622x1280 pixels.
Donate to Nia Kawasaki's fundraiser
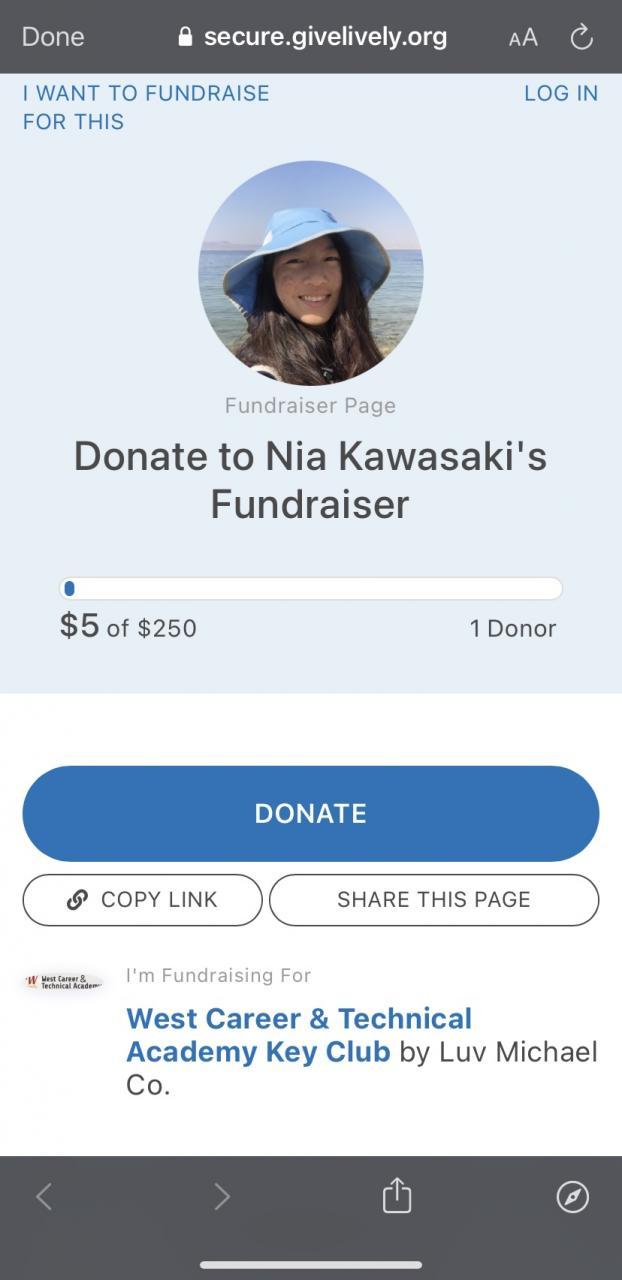[311, 813]
